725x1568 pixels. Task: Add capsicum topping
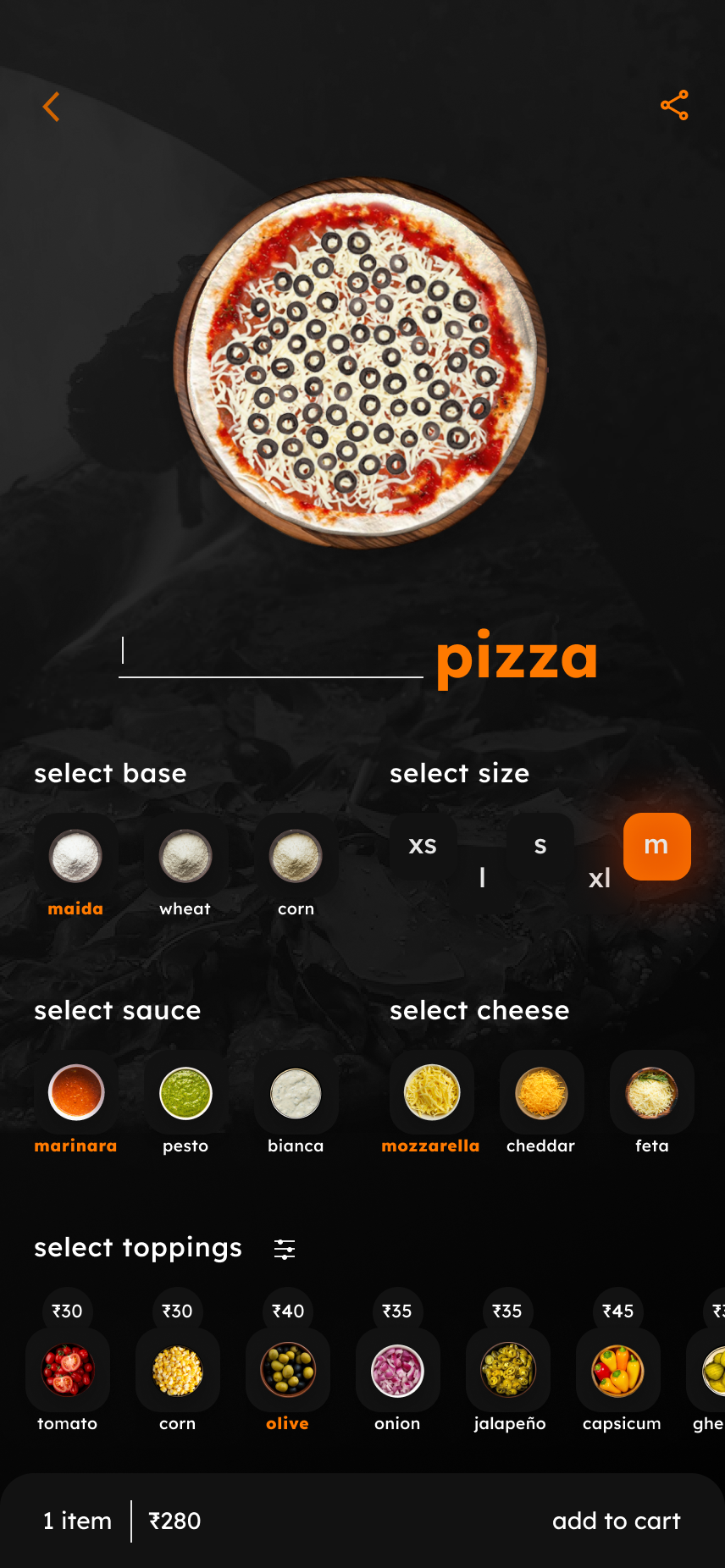pos(618,1370)
